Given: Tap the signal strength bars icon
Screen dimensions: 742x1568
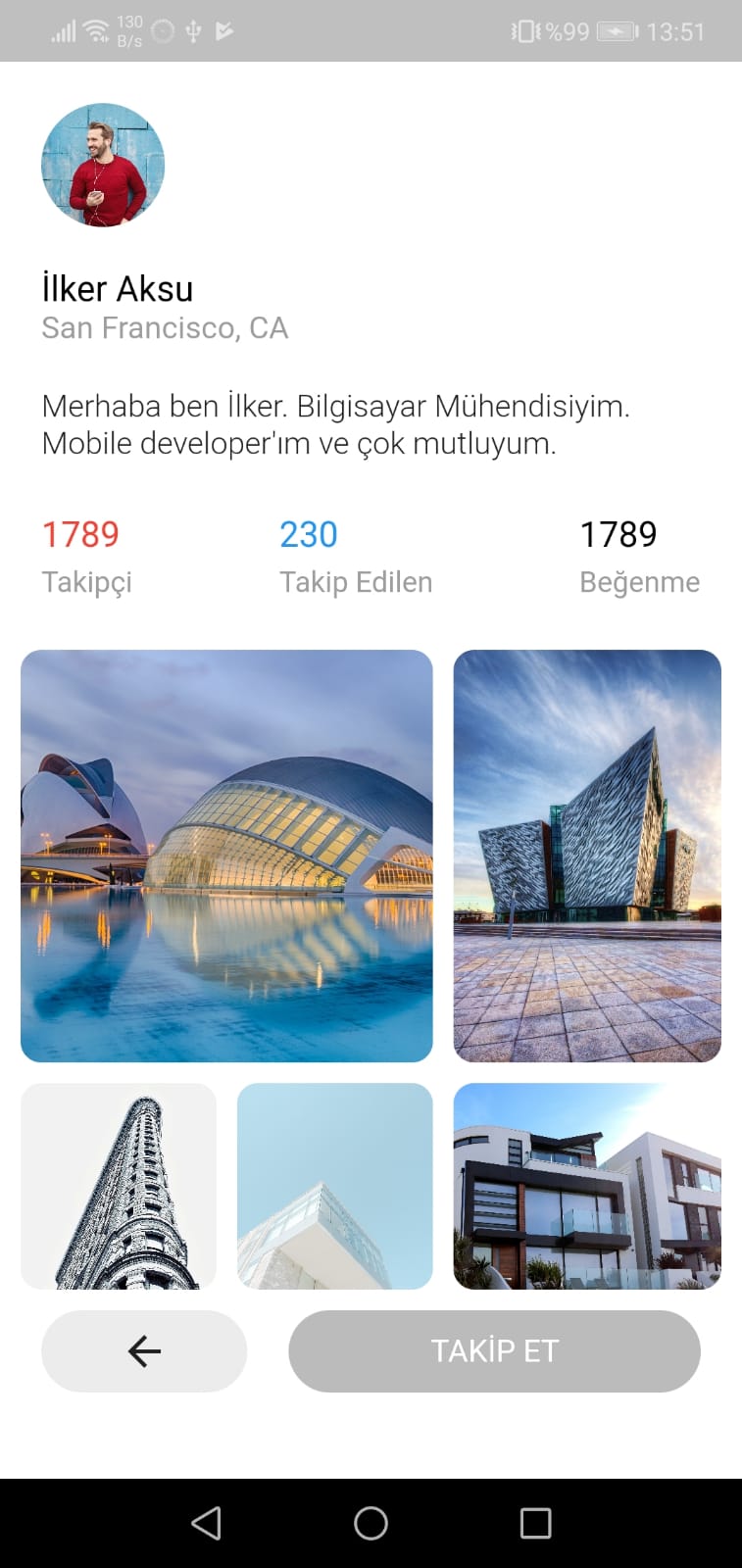Looking at the screenshot, I should point(63,32).
